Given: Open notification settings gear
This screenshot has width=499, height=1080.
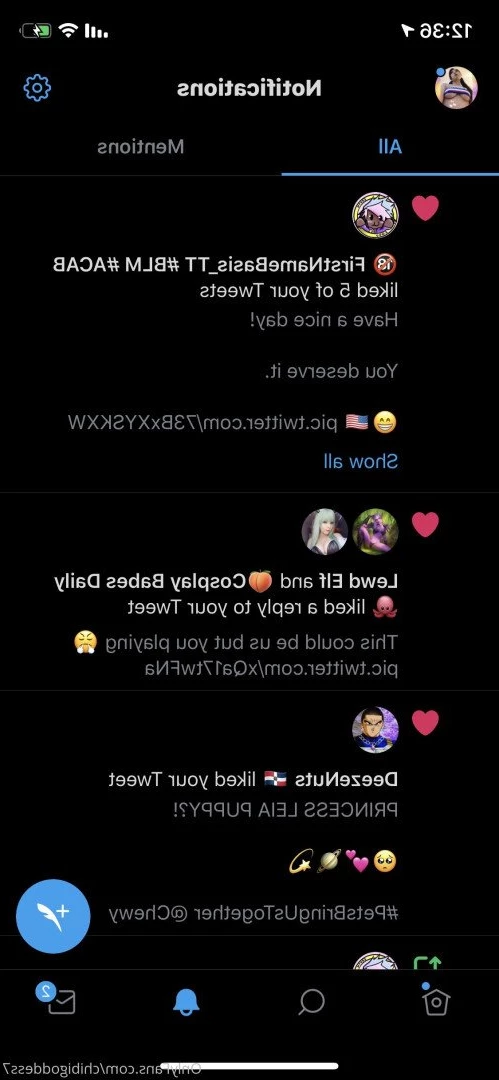Looking at the screenshot, I should (37, 87).
